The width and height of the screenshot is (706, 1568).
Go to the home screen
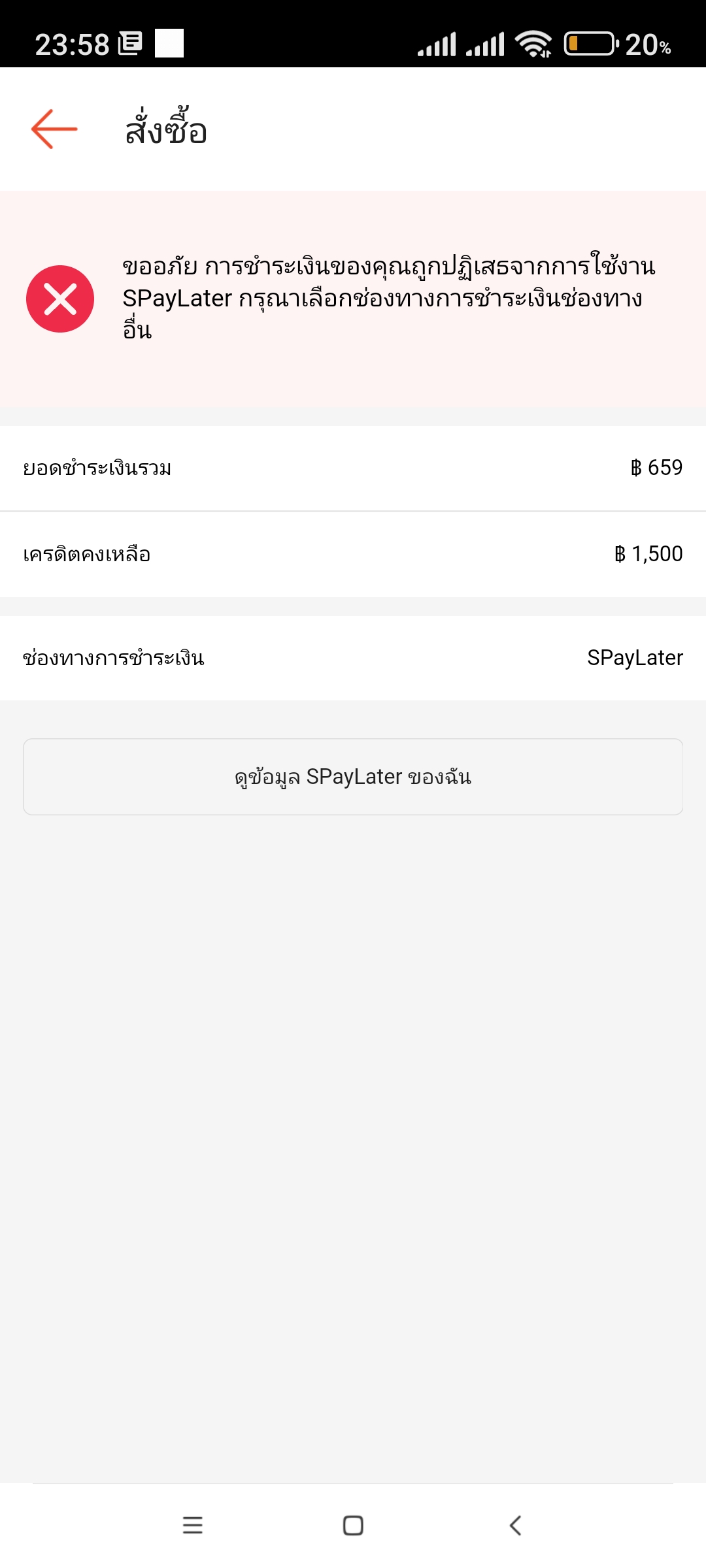point(353,1525)
